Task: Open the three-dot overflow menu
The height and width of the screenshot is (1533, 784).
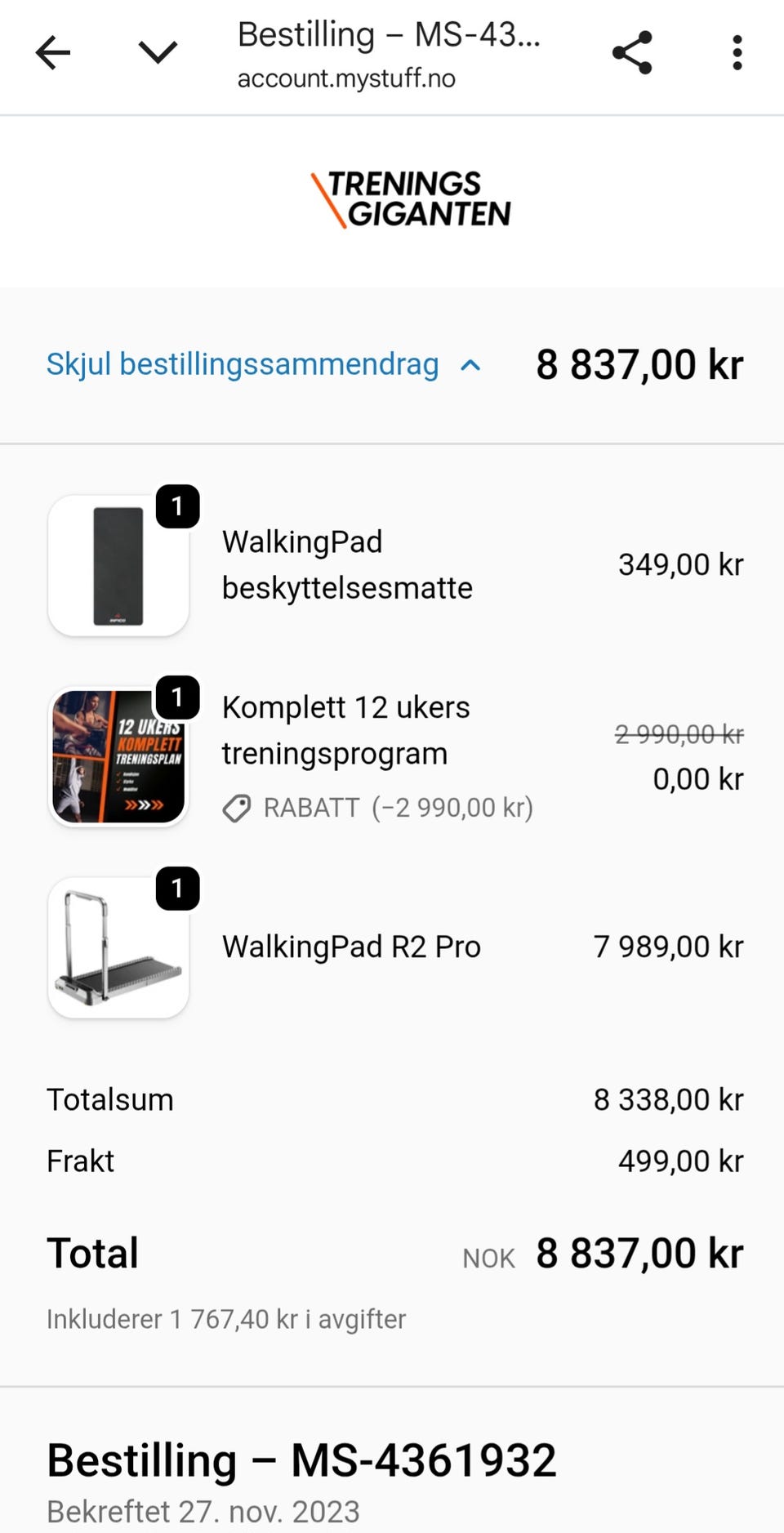Action: pyautogui.click(x=737, y=53)
